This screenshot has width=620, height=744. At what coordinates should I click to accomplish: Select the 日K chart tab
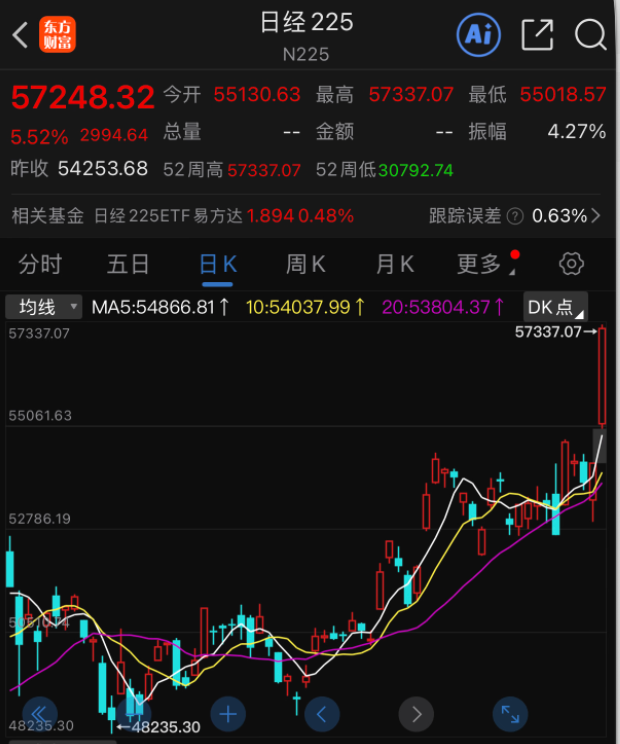pyautogui.click(x=218, y=264)
